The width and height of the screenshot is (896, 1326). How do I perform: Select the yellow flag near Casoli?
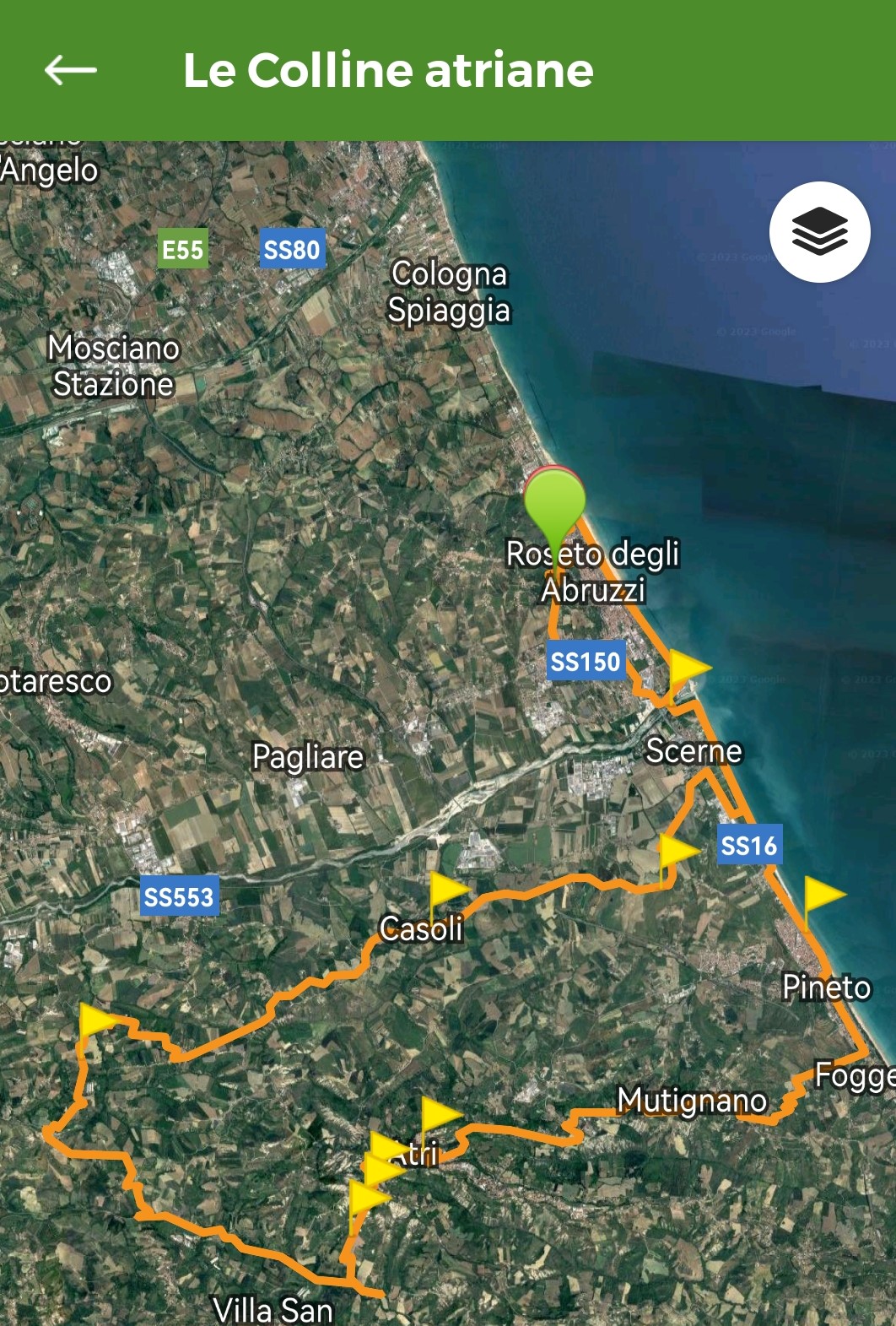(447, 890)
